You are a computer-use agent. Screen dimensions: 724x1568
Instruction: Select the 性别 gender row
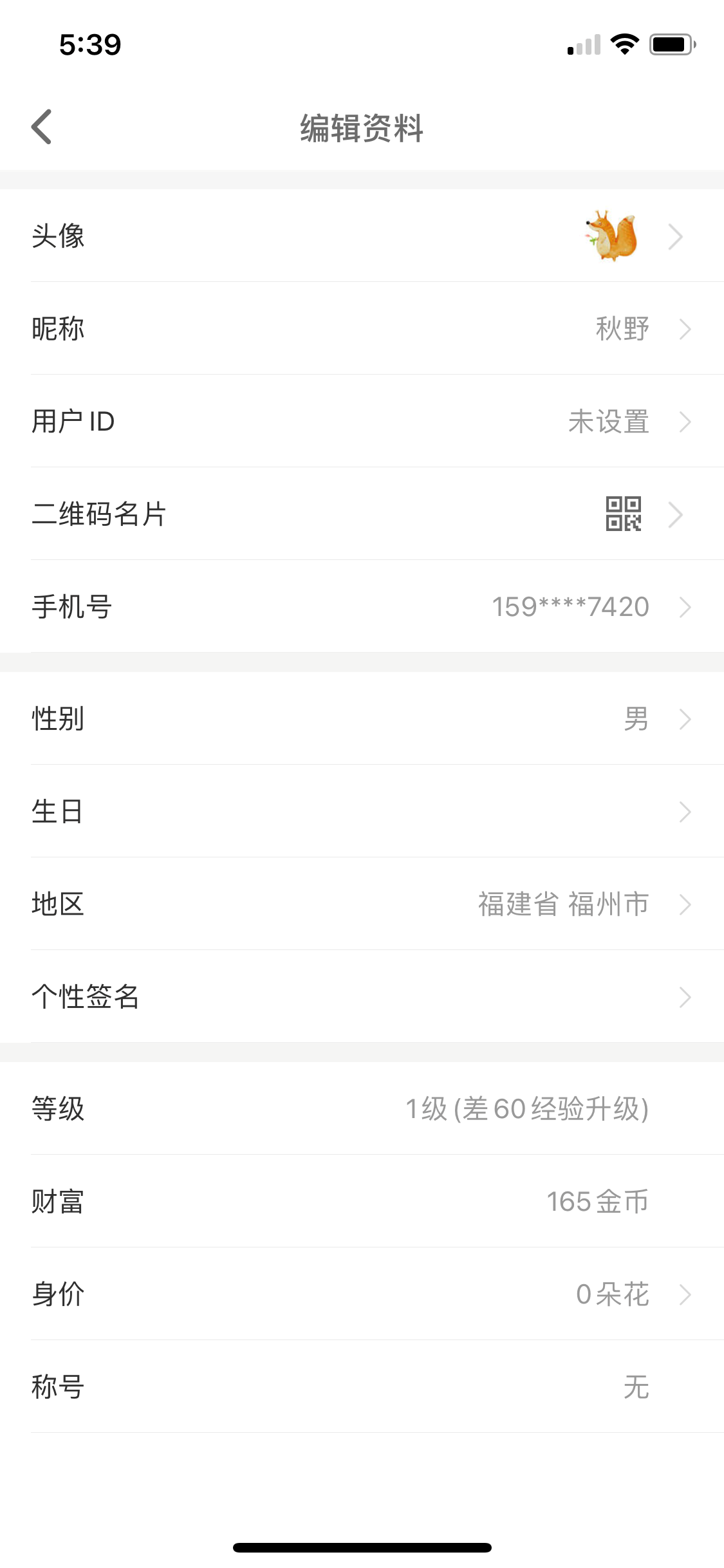tap(362, 719)
